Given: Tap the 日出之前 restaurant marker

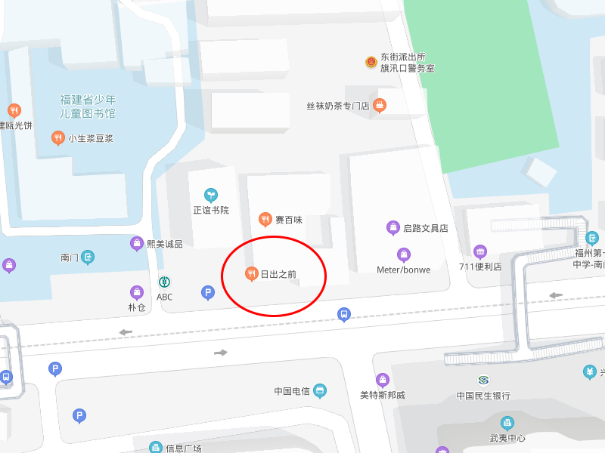Looking at the screenshot, I should coord(250,272).
